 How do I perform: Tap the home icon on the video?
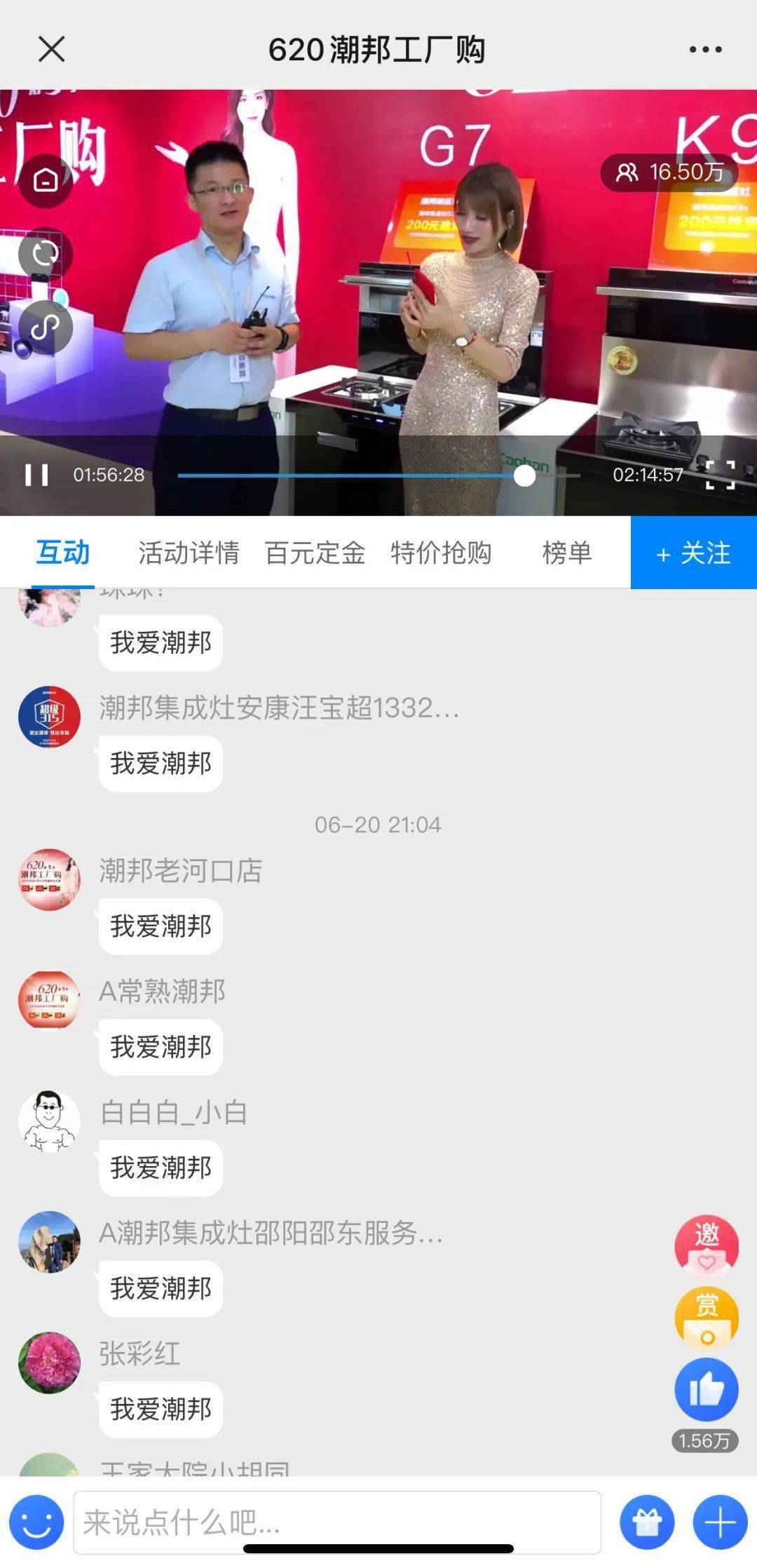46,180
